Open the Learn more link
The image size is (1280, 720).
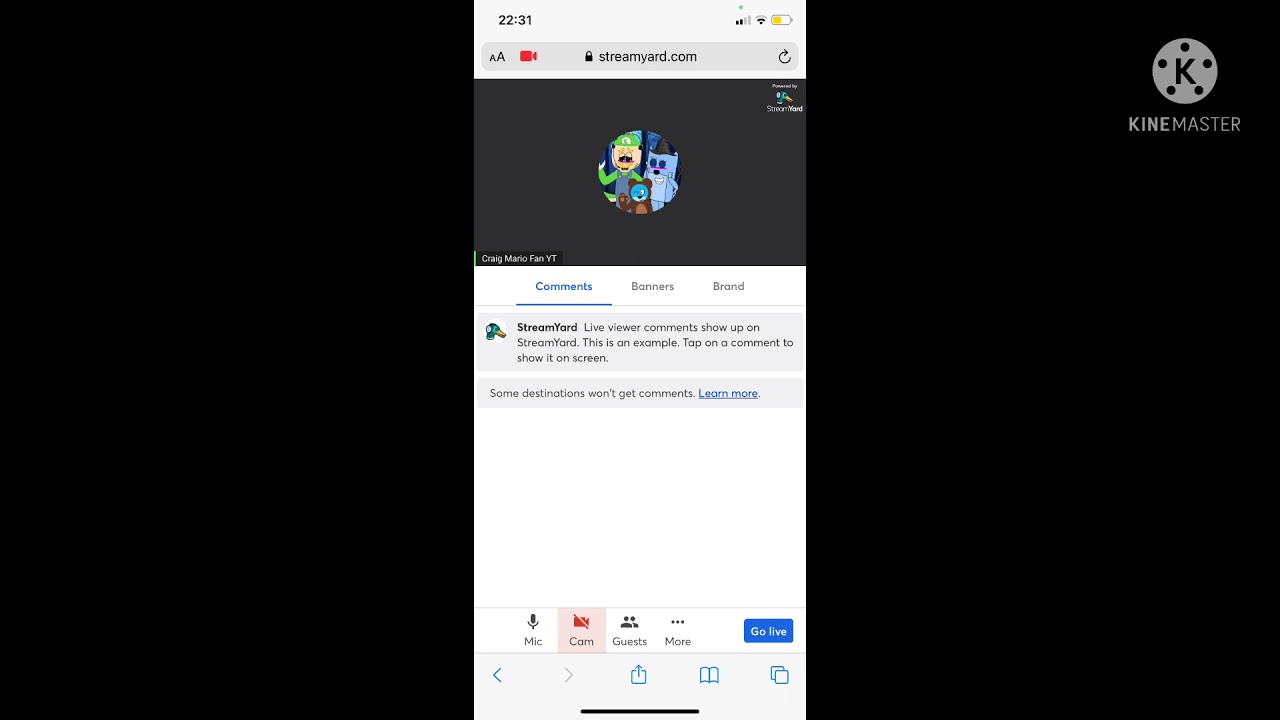[727, 393]
